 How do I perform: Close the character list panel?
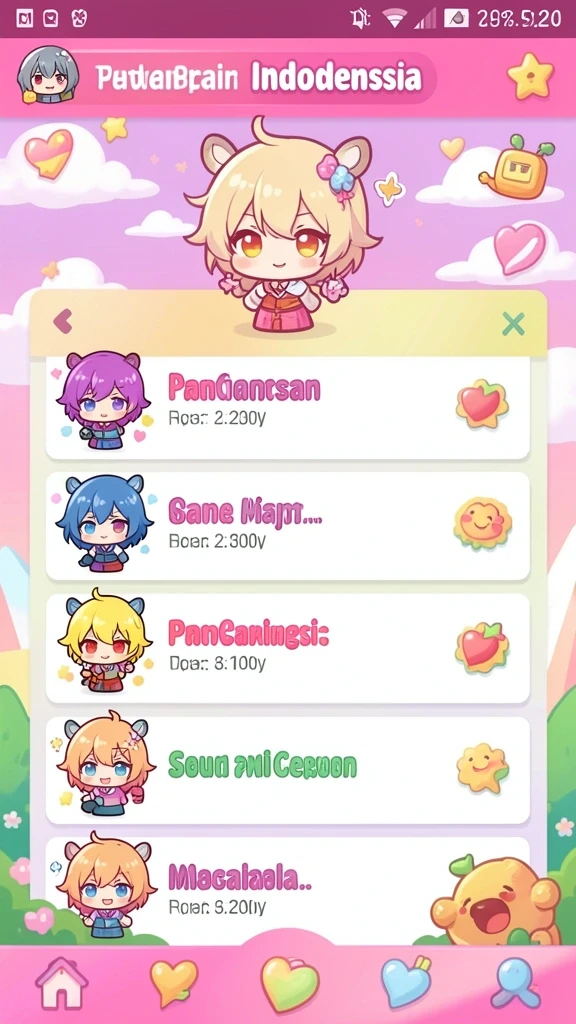pyautogui.click(x=513, y=323)
